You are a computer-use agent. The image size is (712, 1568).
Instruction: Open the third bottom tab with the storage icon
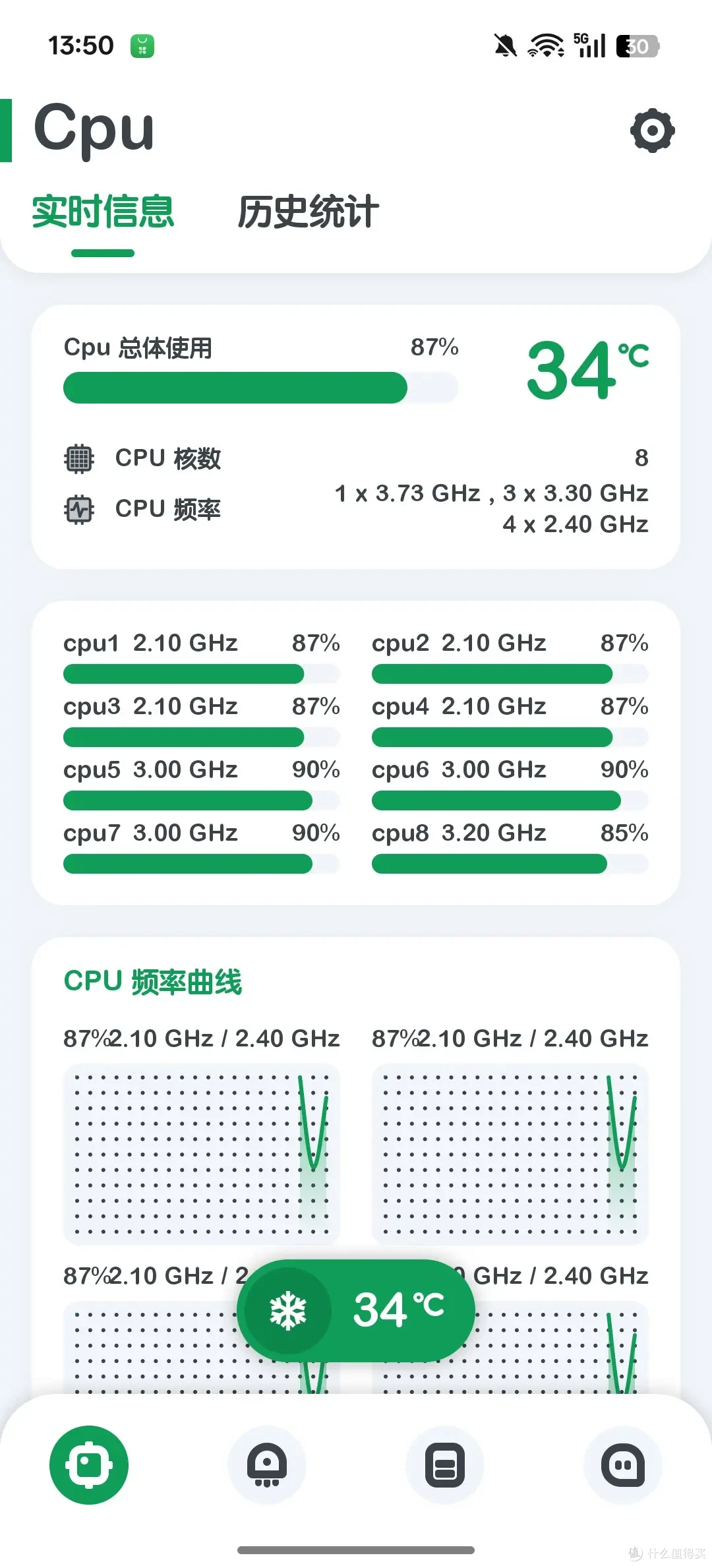(x=445, y=1465)
